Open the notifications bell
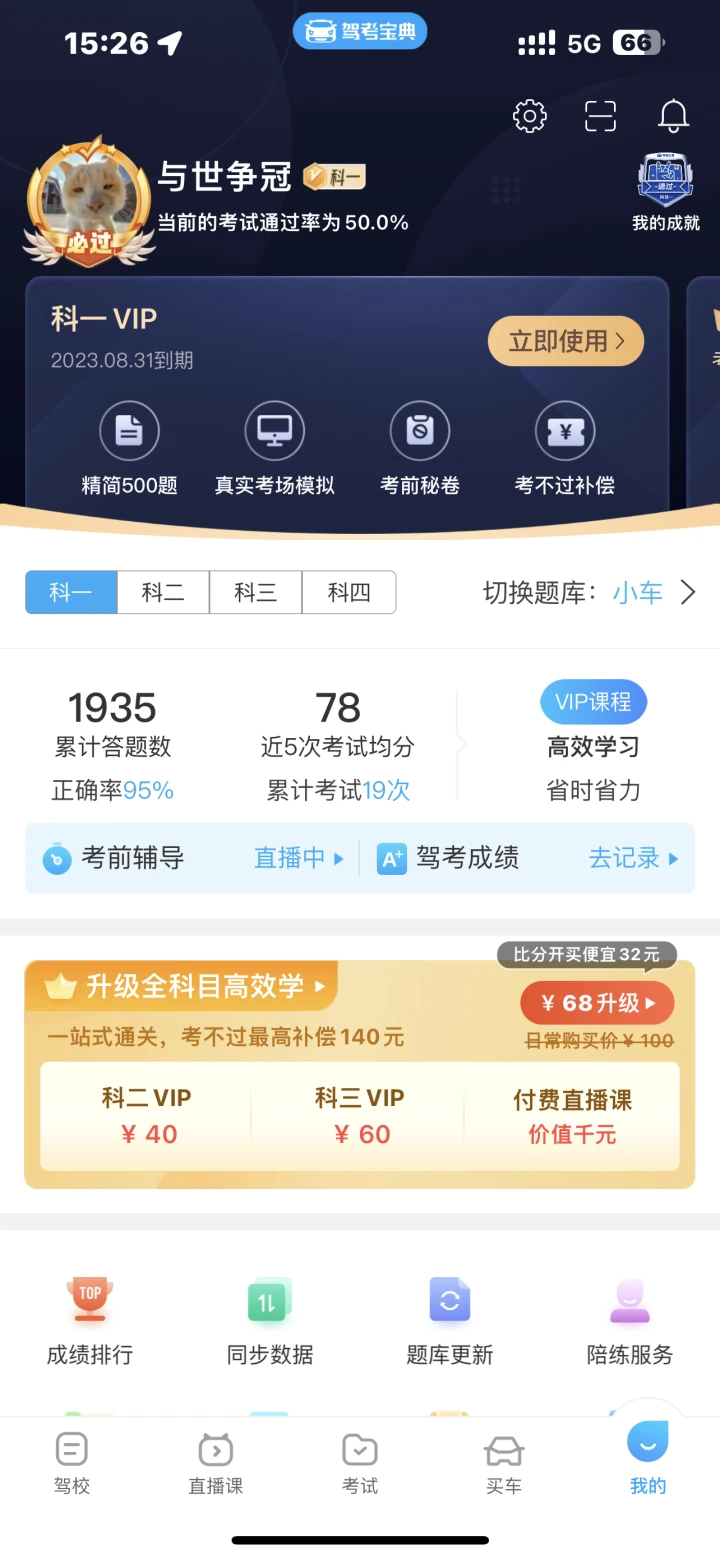This screenshot has height=1558, width=720. pyautogui.click(x=673, y=116)
